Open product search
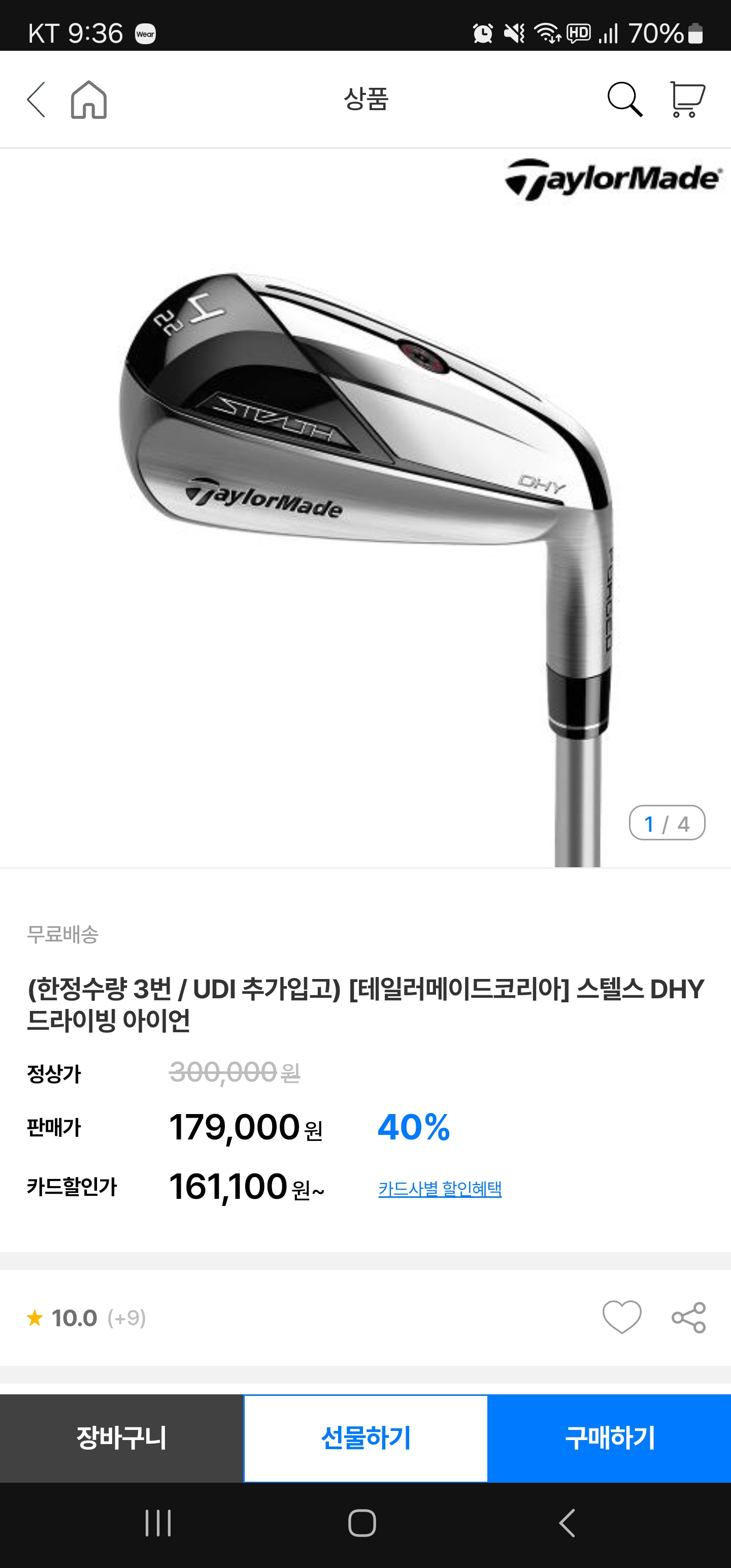This screenshot has width=731, height=1568. pos(624,99)
